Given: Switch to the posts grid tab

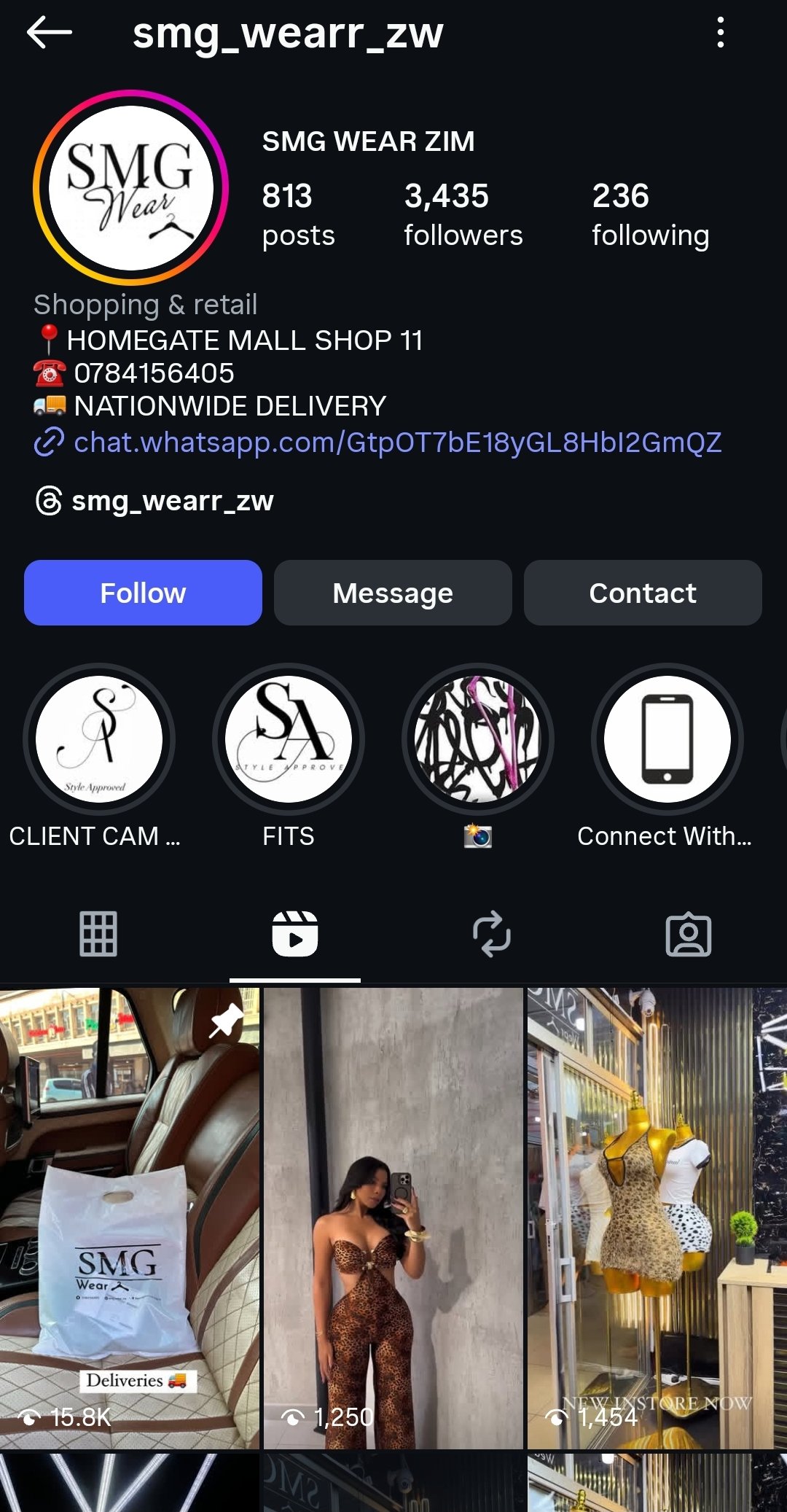Looking at the screenshot, I should (x=98, y=934).
